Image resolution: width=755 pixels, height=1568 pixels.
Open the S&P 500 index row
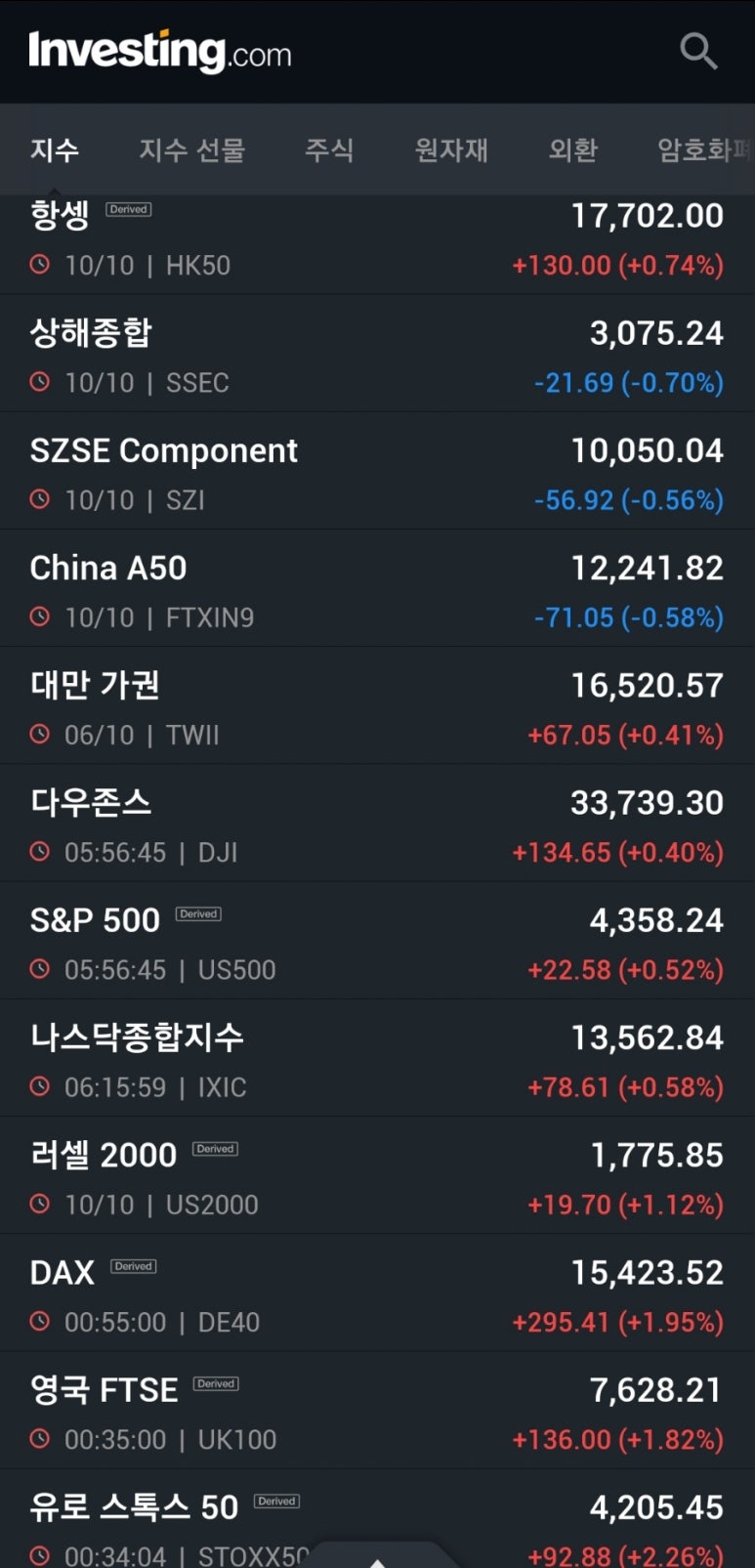point(377,941)
